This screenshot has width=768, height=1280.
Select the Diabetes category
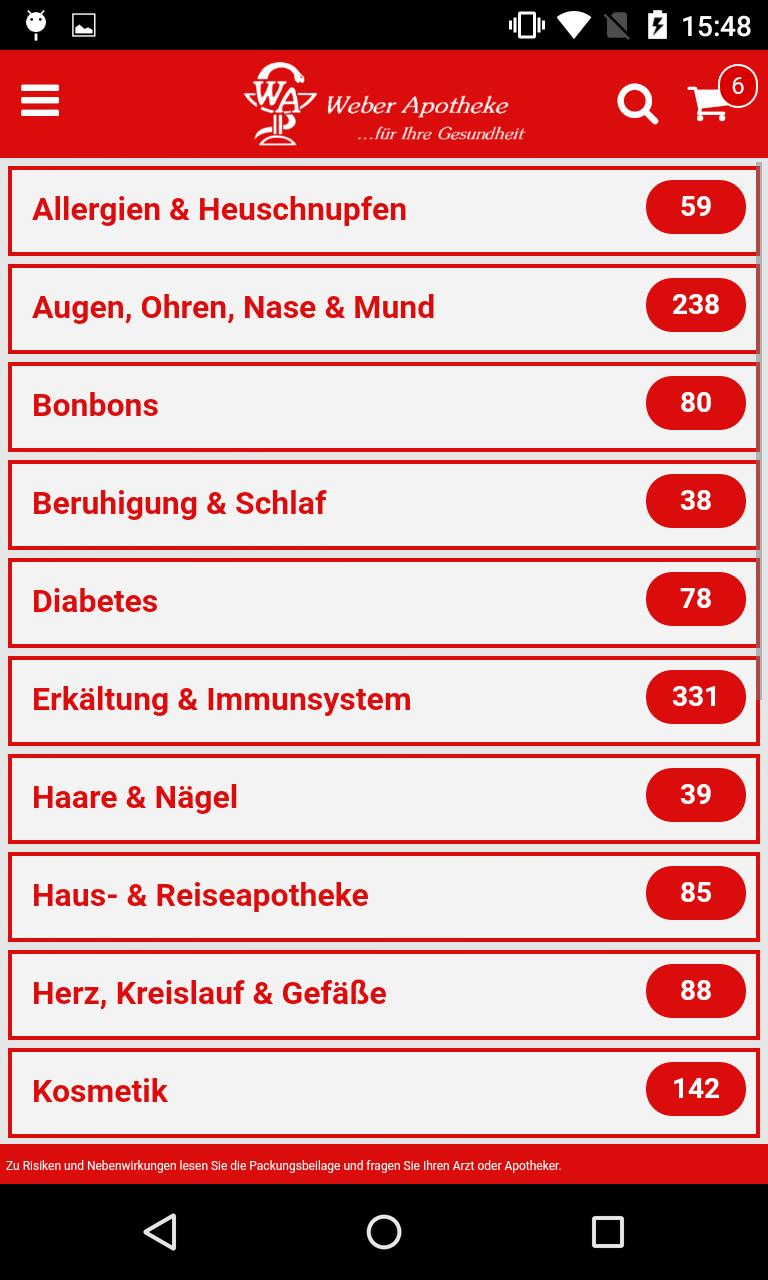[x=384, y=602]
